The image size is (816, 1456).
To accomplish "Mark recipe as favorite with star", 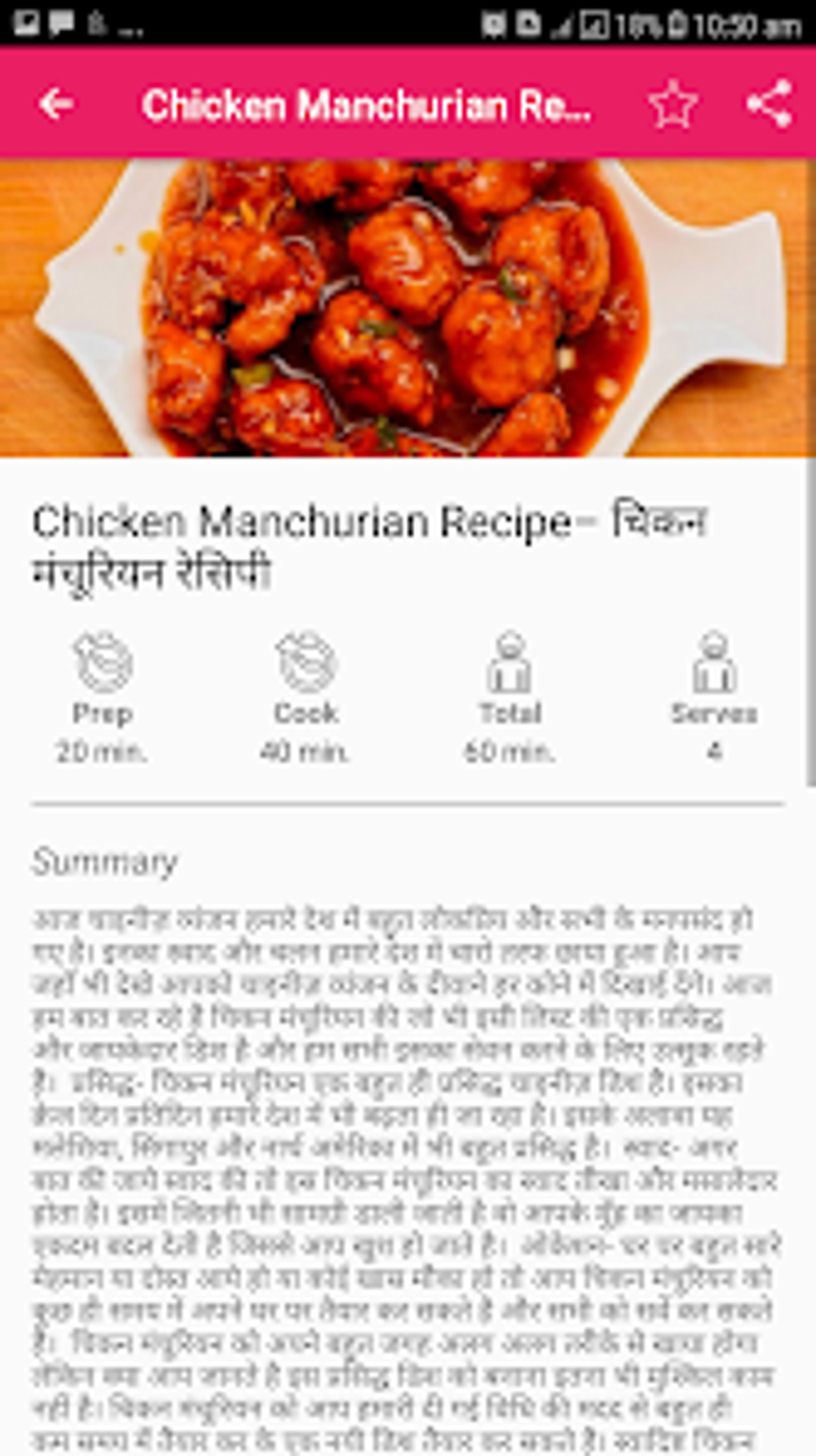I will coord(672,104).
